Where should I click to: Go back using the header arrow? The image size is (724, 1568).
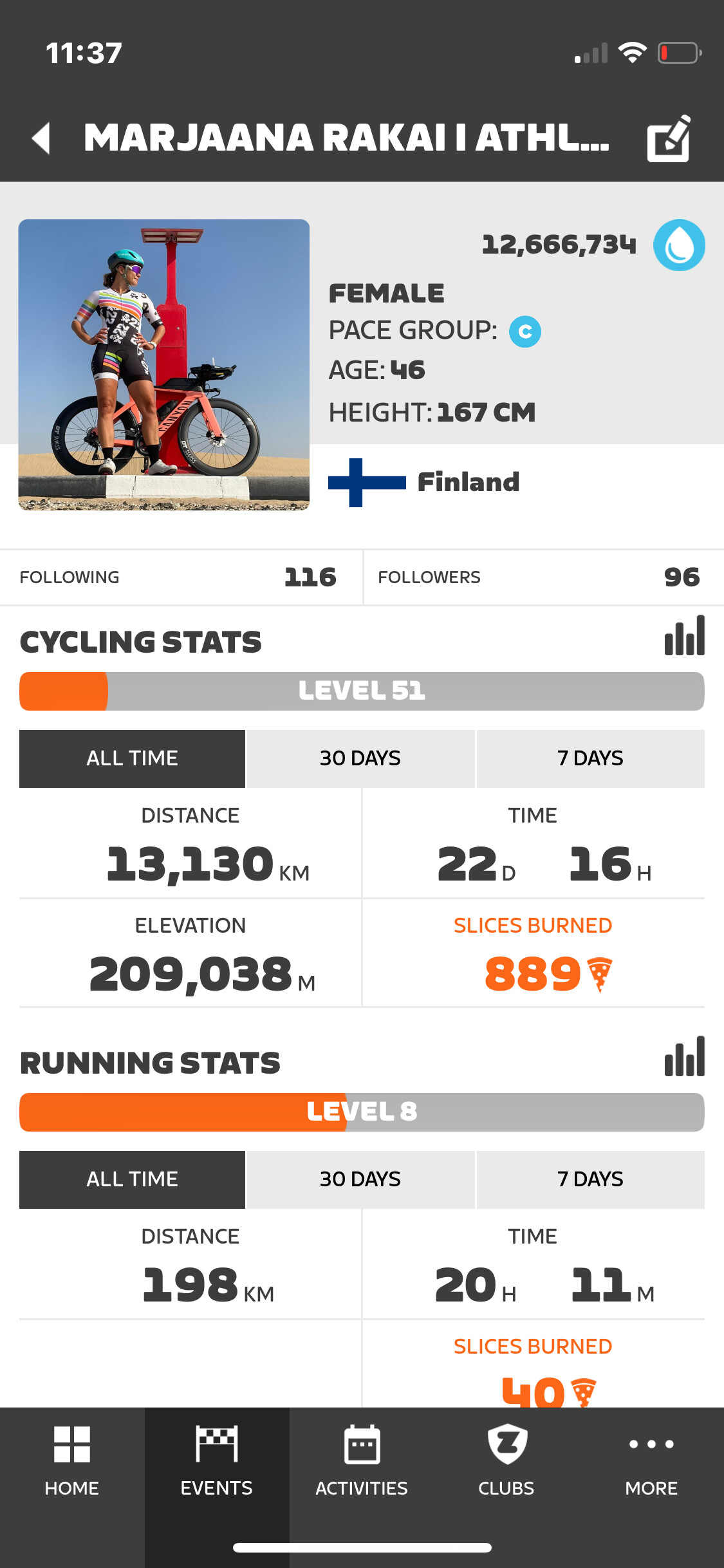coord(41,138)
